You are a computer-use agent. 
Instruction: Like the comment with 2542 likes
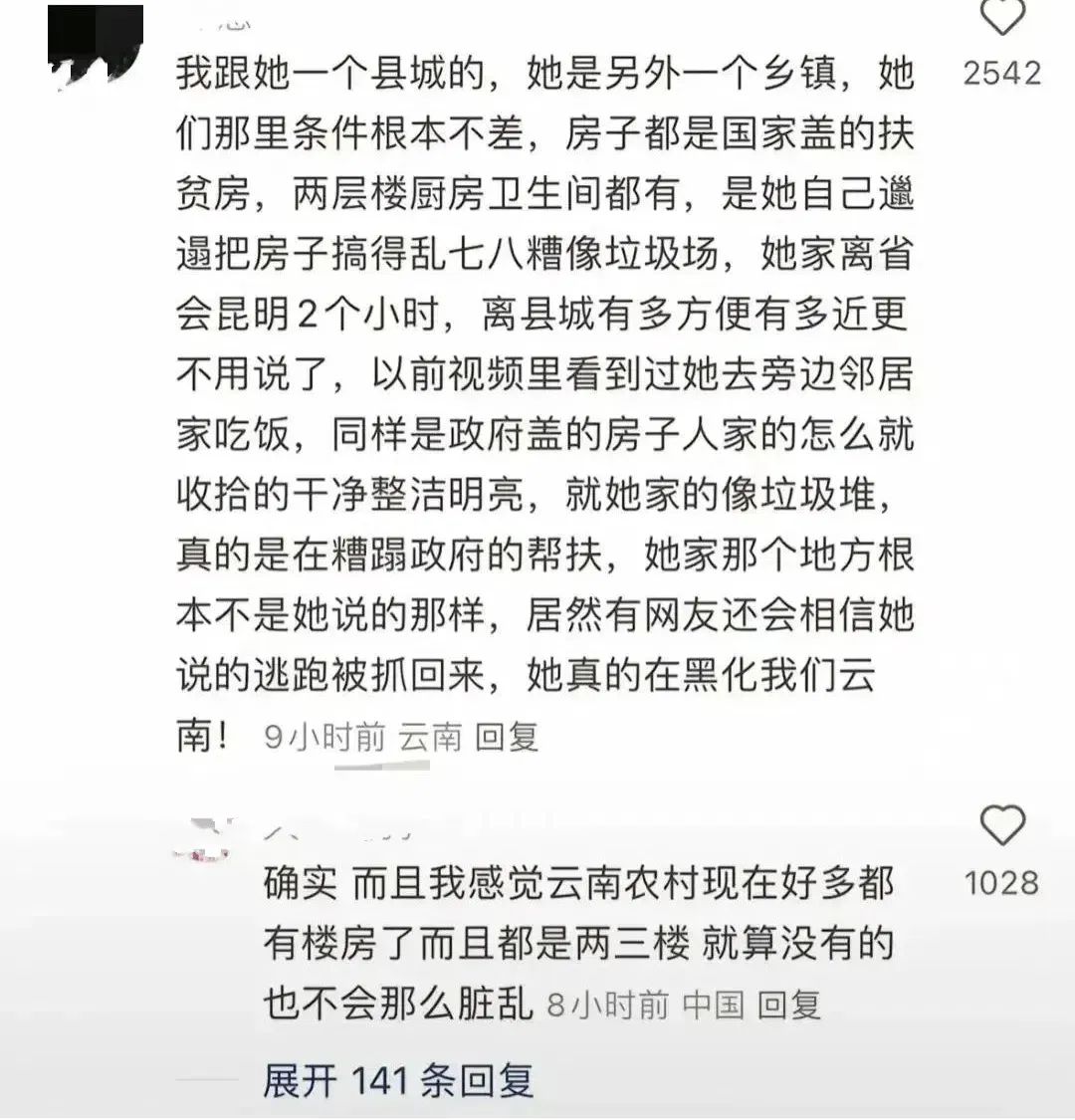point(1001,20)
